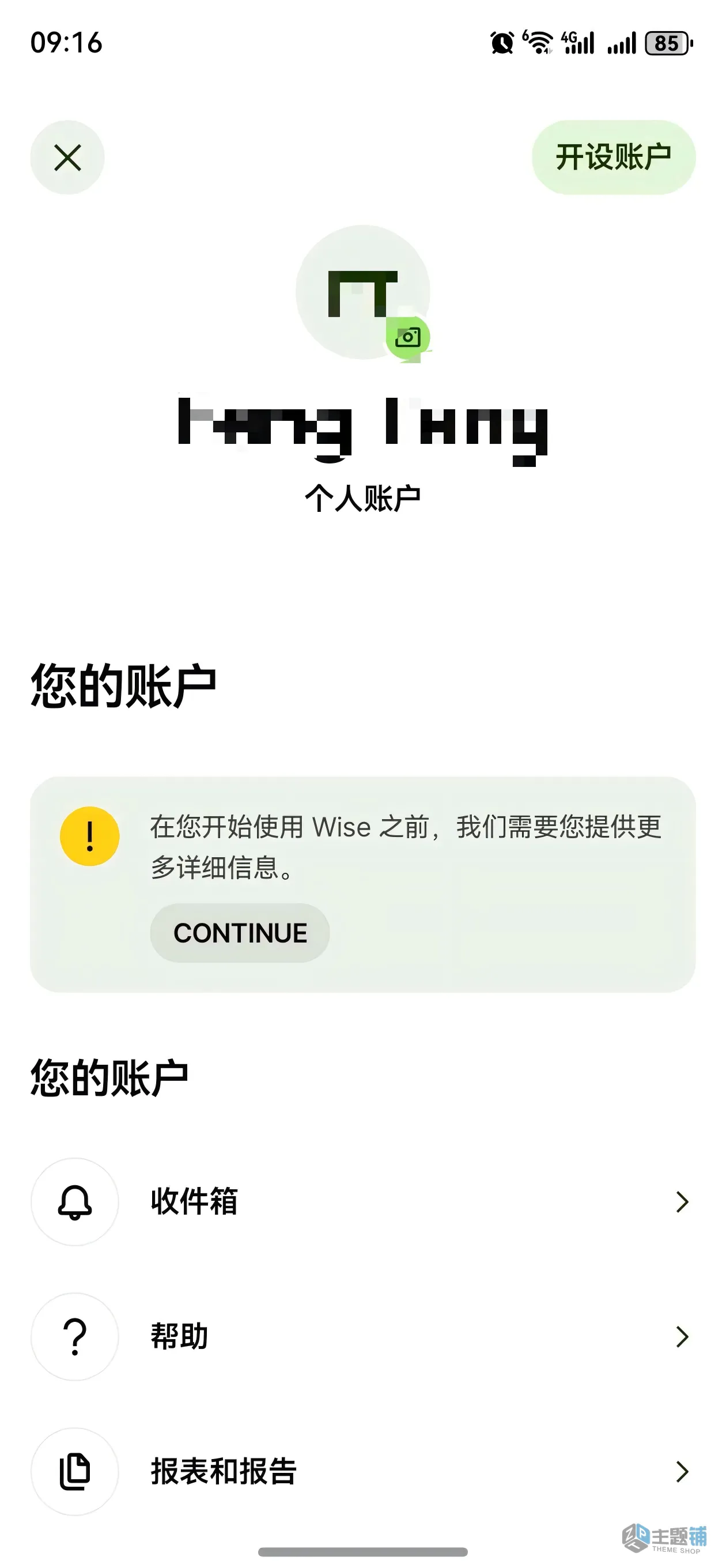Tap the camera icon to change profile photo
726x1568 pixels.
pos(410,336)
